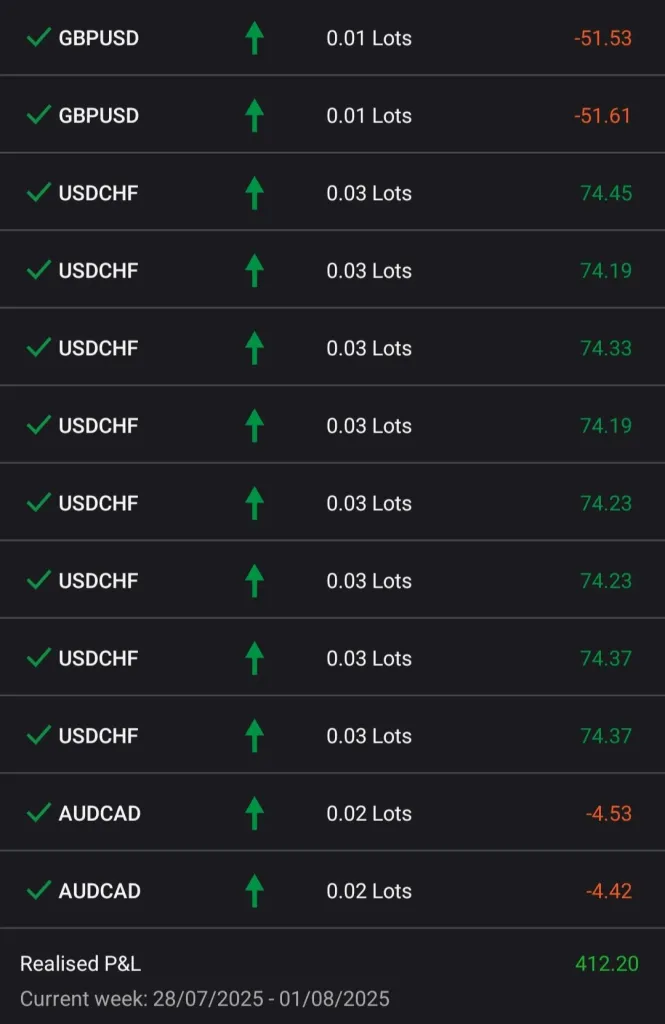
Task: View the GBPUSD trade with -51.61 loss
Action: tap(332, 115)
